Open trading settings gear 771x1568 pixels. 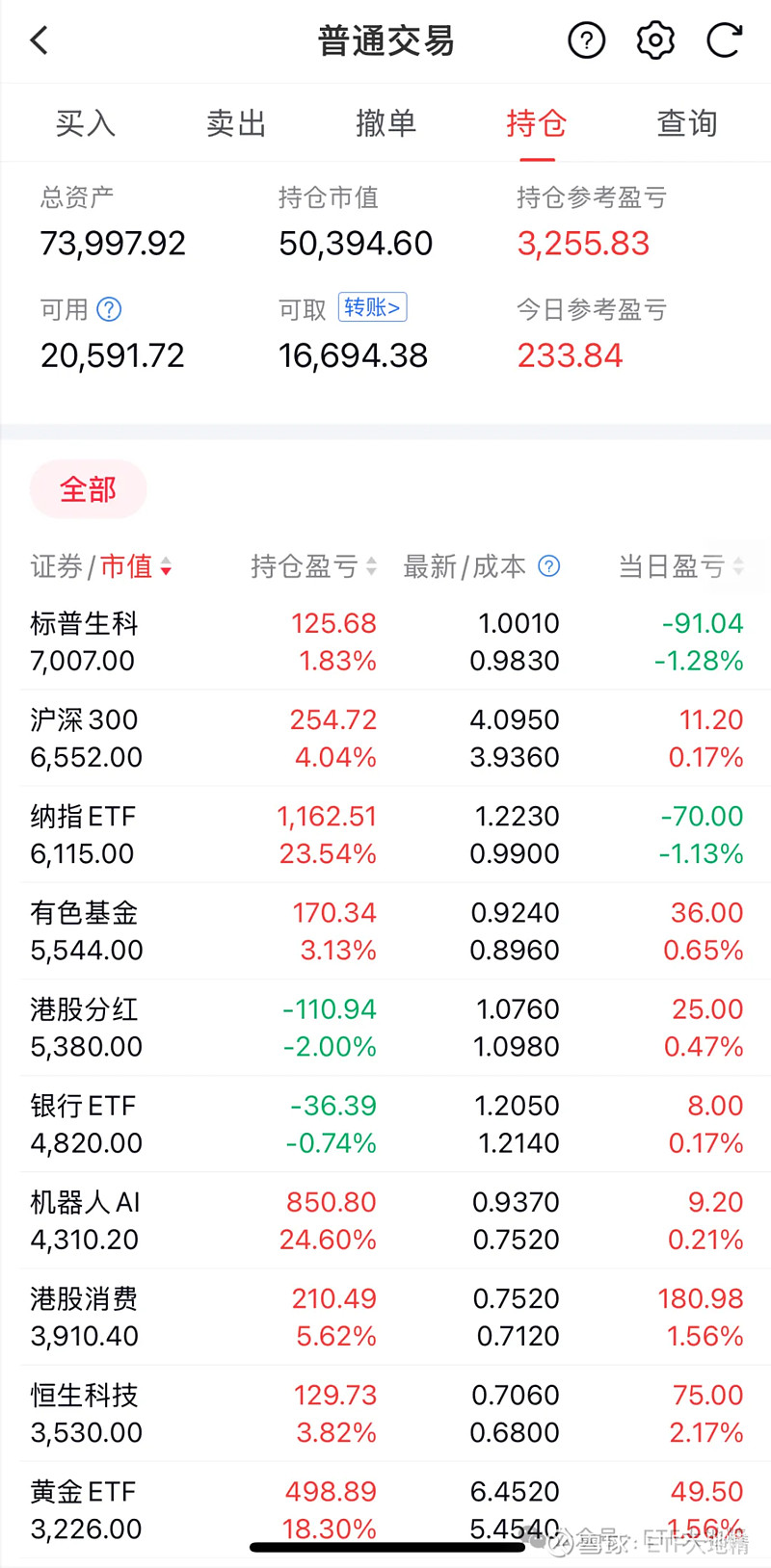655,40
